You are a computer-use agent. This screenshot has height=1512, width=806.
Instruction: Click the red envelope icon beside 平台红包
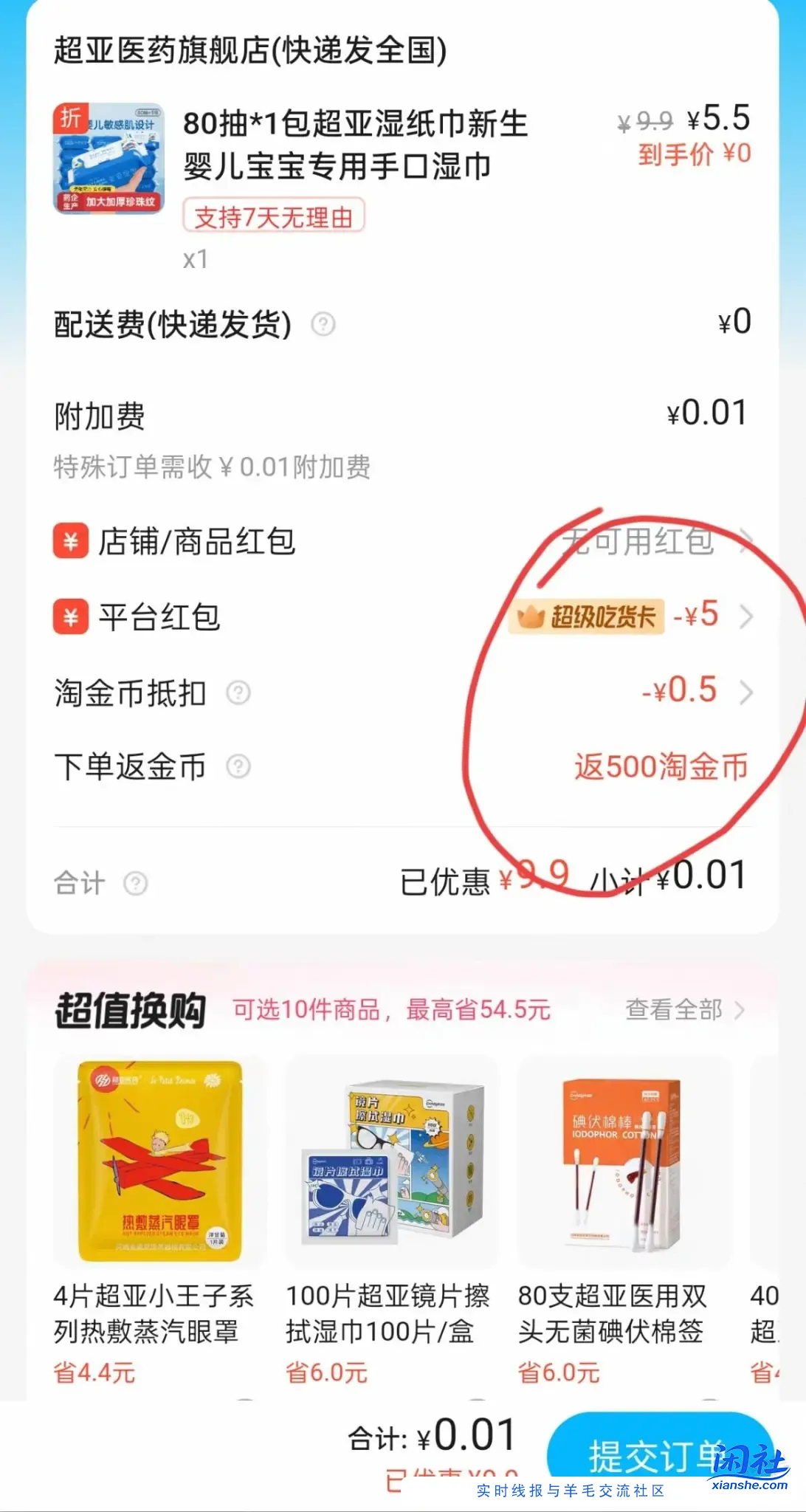70,618
